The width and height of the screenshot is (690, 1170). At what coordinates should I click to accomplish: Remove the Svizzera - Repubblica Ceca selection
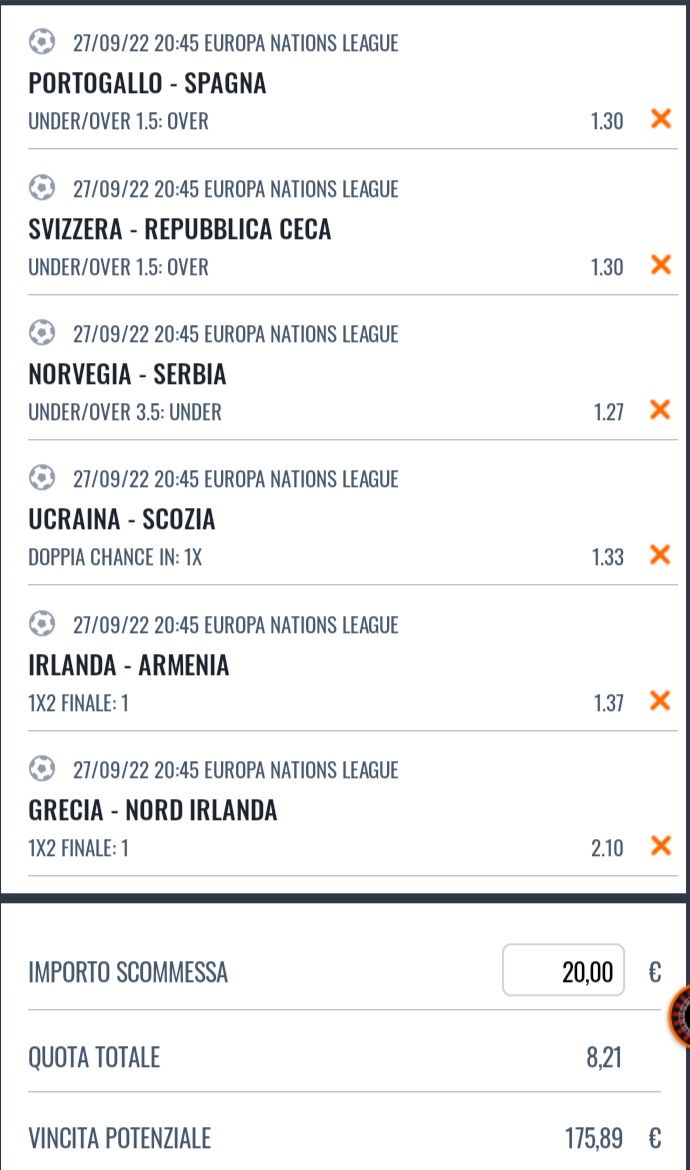pyautogui.click(x=661, y=264)
